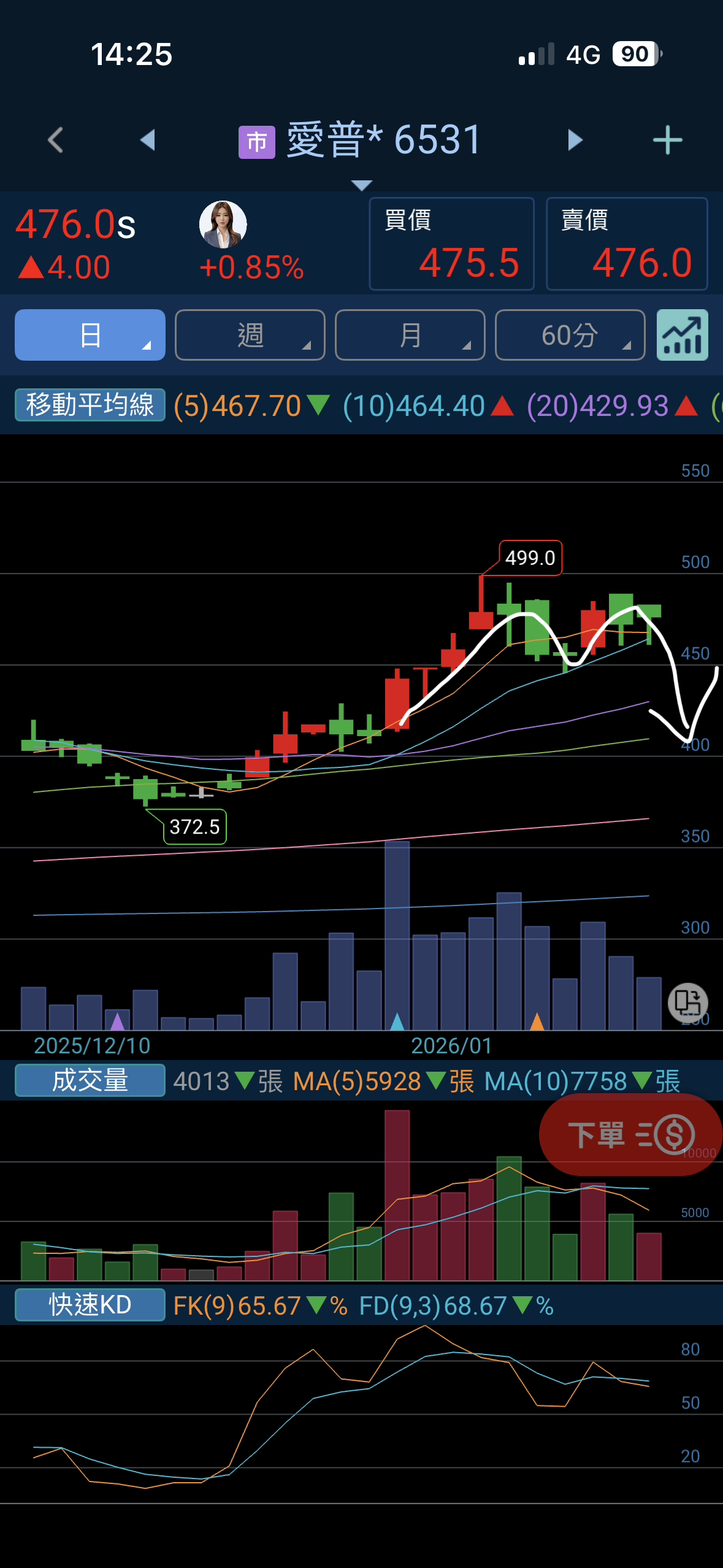Place an order with 下單 button

(630, 1134)
